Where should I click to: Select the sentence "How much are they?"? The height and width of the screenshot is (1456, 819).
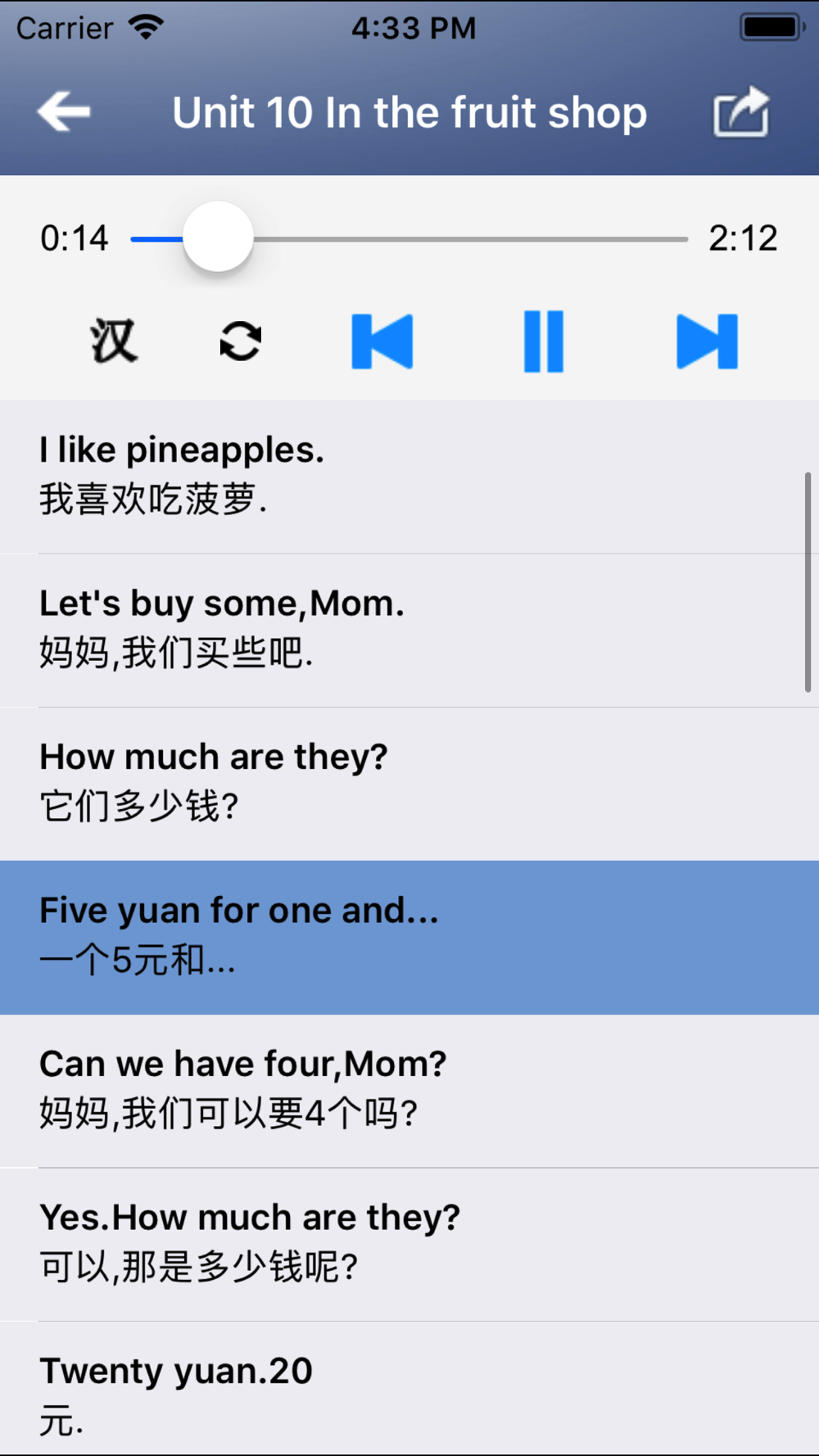pos(409,782)
